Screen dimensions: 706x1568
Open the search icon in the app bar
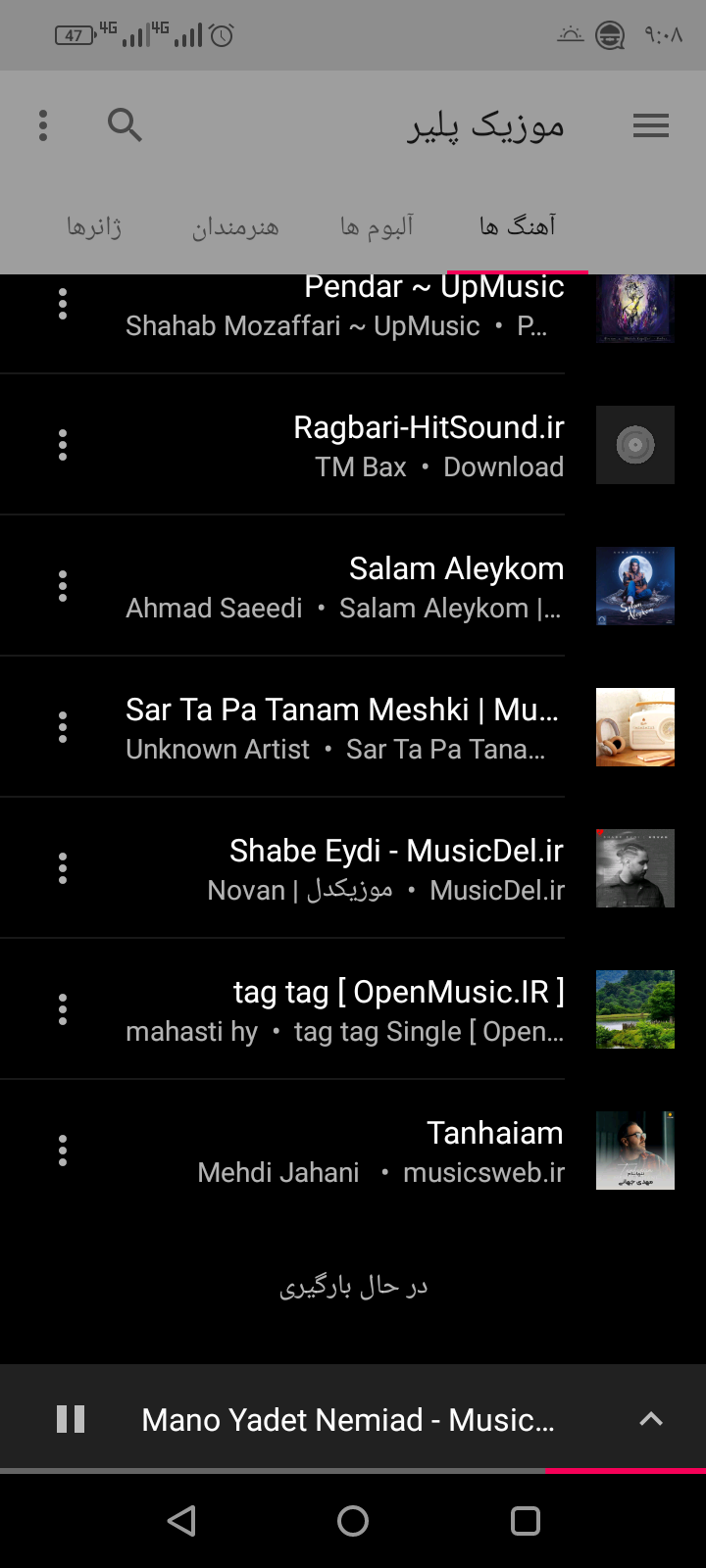point(125,125)
